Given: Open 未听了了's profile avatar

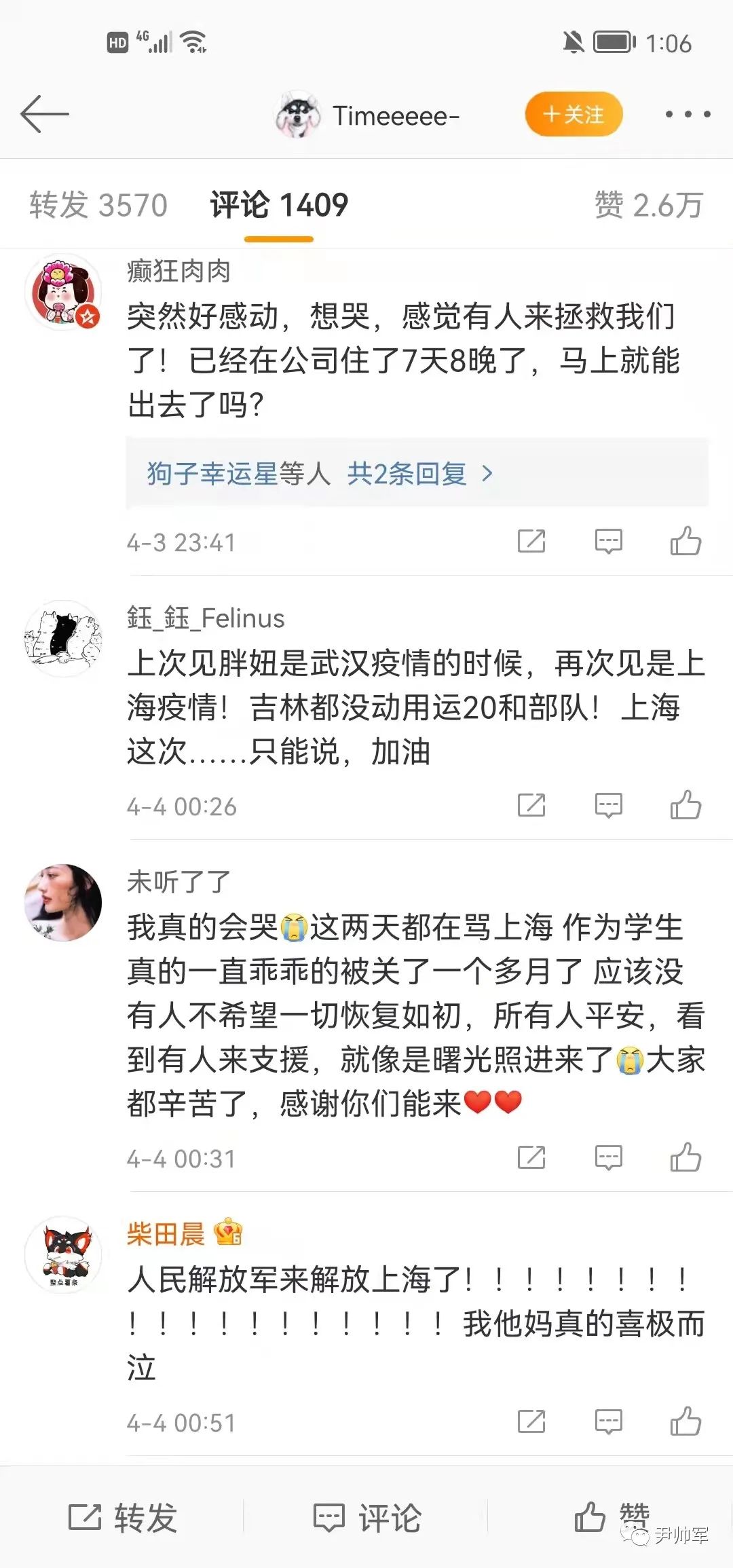Looking at the screenshot, I should (x=63, y=902).
